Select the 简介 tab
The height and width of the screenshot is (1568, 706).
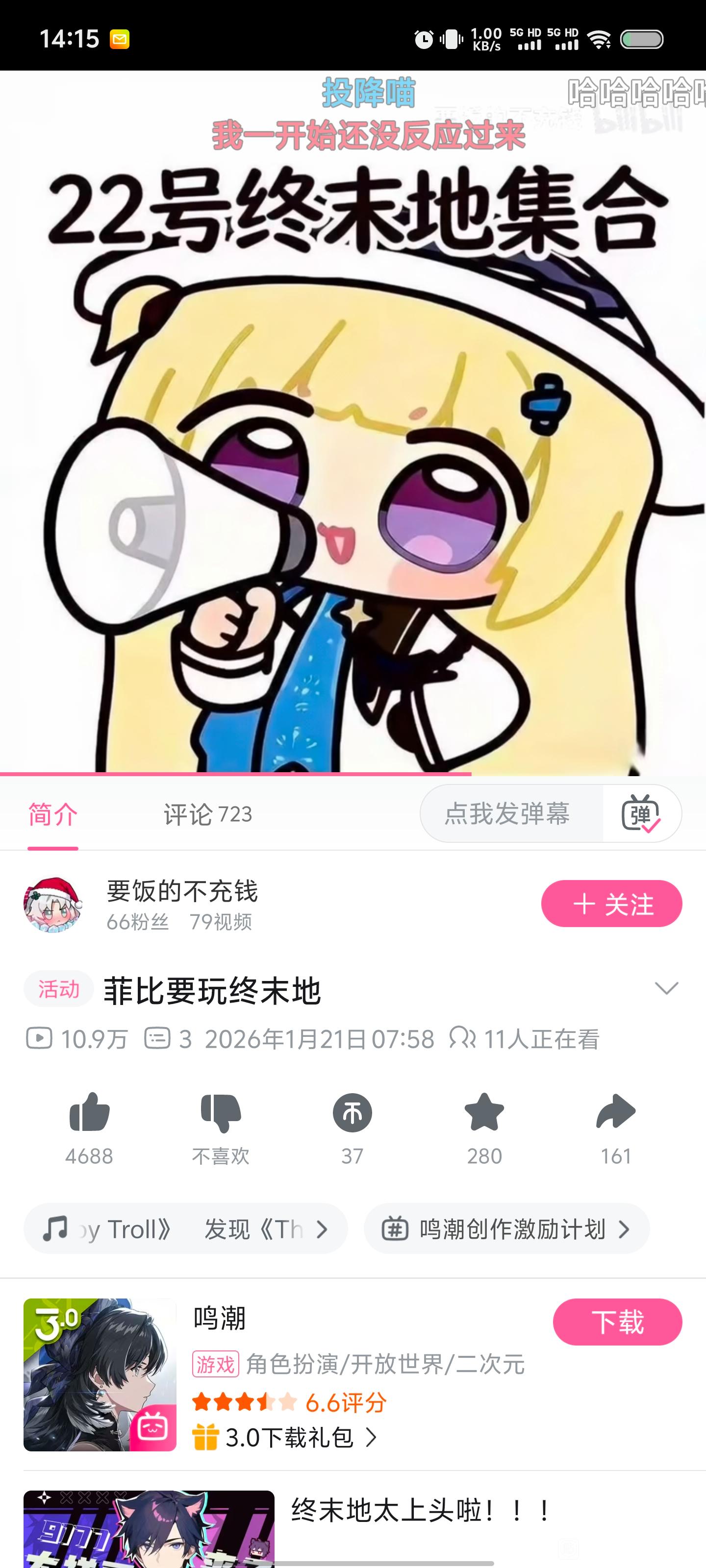coord(53,814)
